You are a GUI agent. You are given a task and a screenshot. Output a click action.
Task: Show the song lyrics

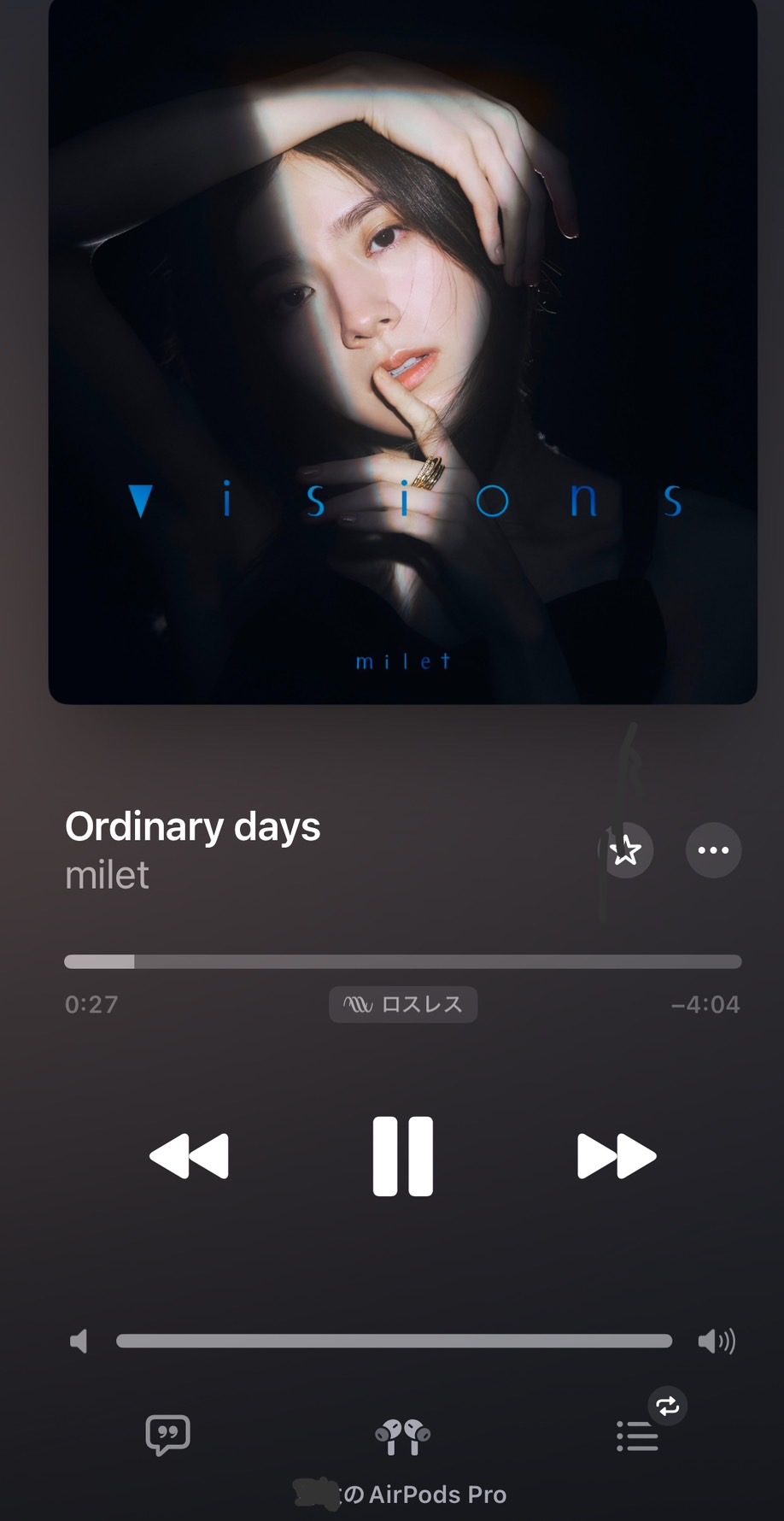(167, 1435)
